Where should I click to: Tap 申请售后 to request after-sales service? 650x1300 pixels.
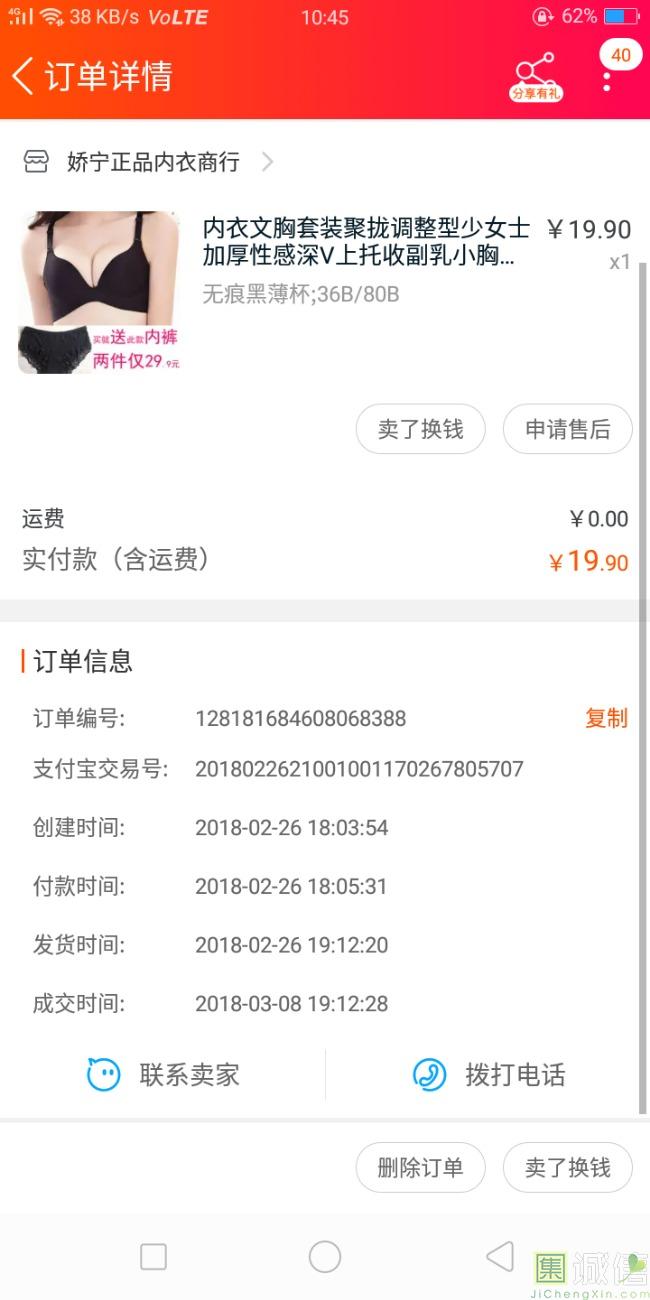click(567, 429)
